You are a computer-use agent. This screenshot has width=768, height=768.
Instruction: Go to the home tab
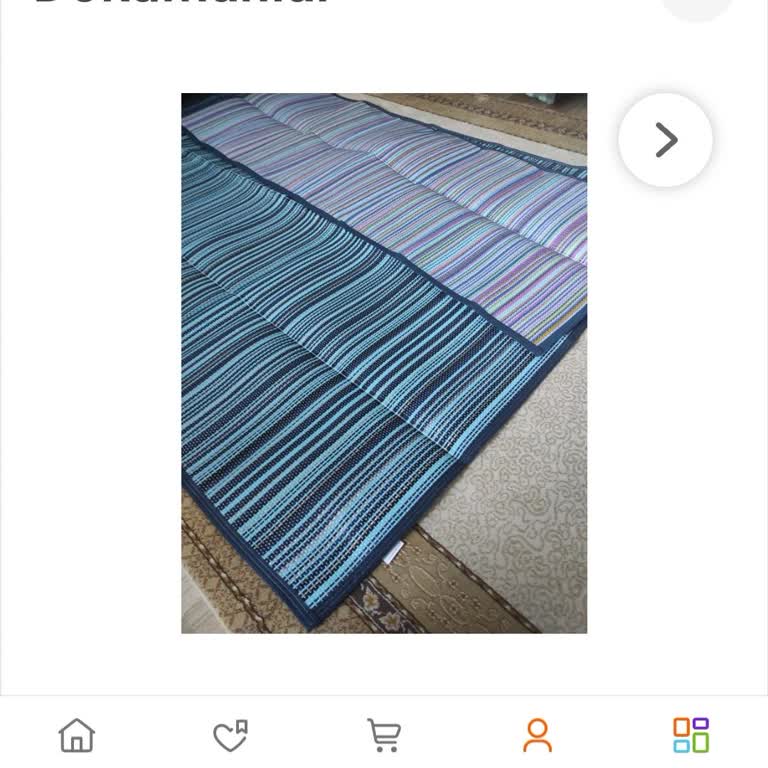(77, 735)
